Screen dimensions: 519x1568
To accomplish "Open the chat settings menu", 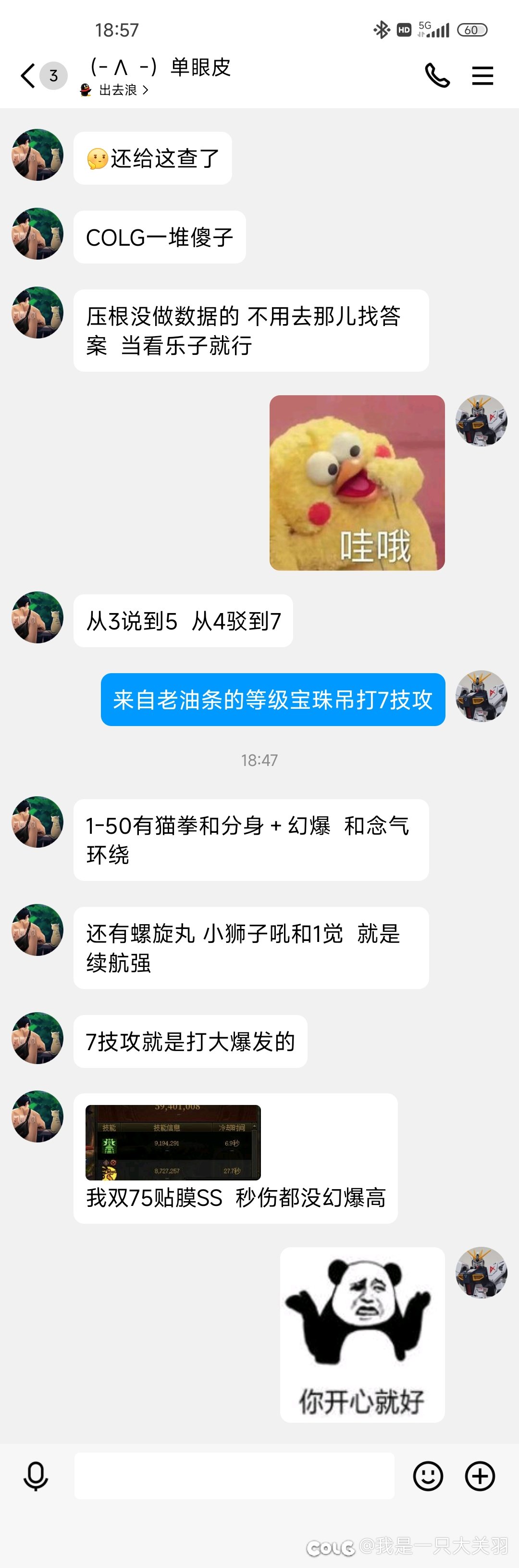I will pyautogui.click(x=482, y=76).
